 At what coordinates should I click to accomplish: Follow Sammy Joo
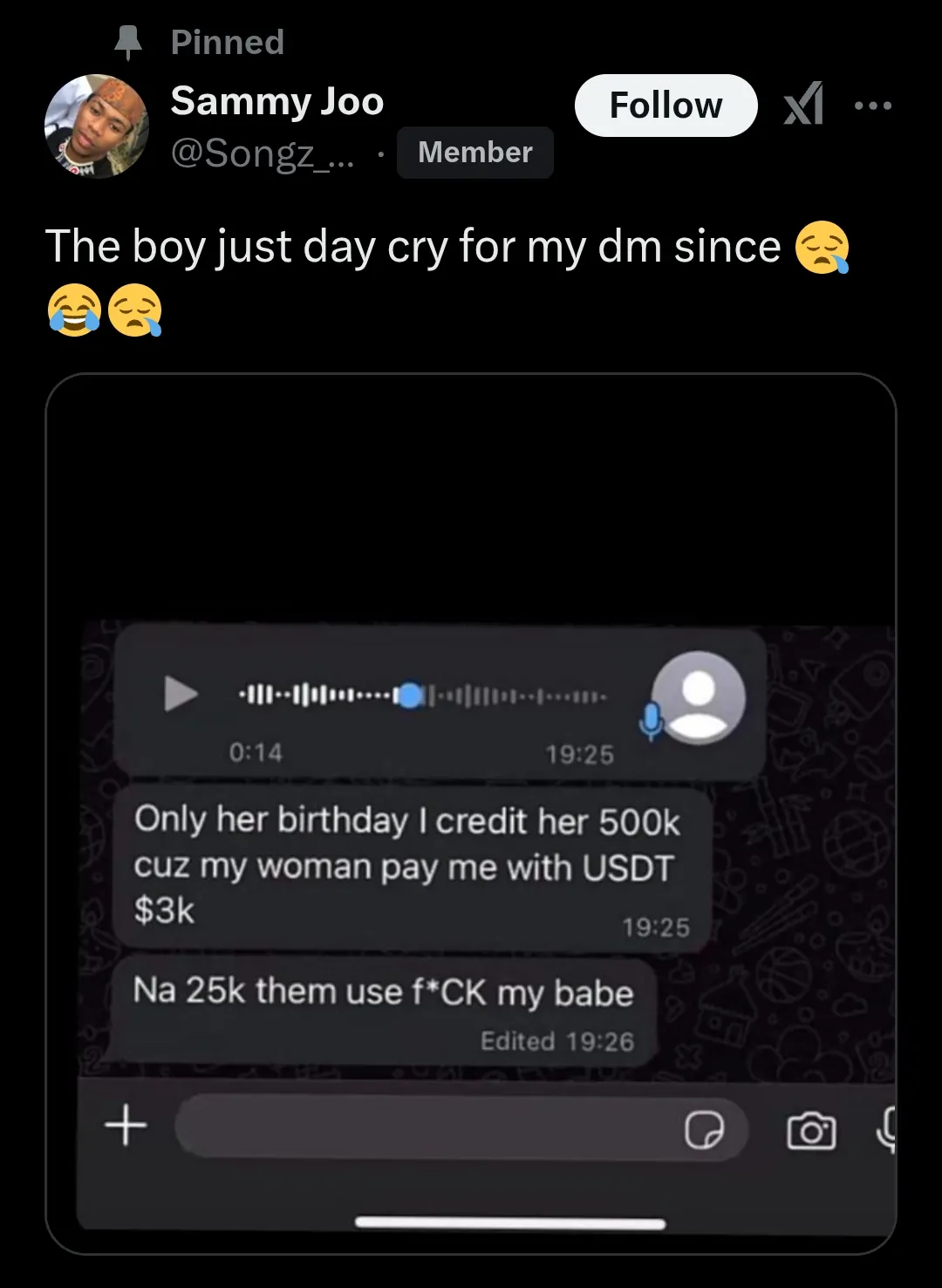(666, 106)
